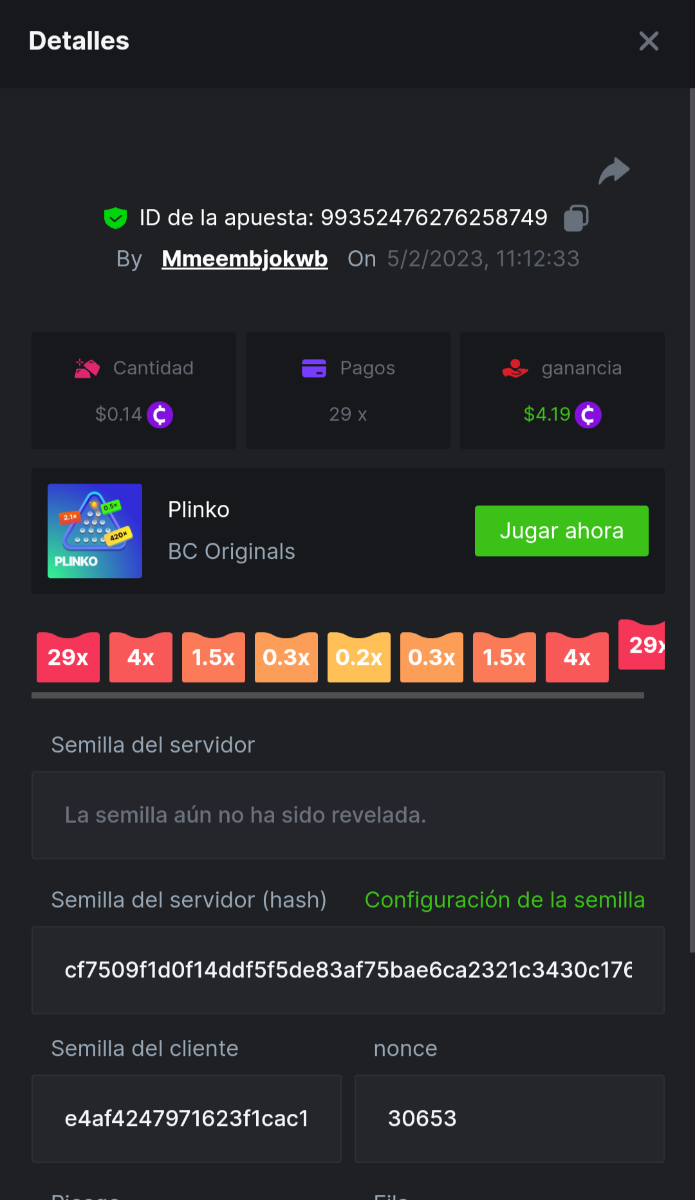Select the server seed hash field

click(x=347, y=970)
